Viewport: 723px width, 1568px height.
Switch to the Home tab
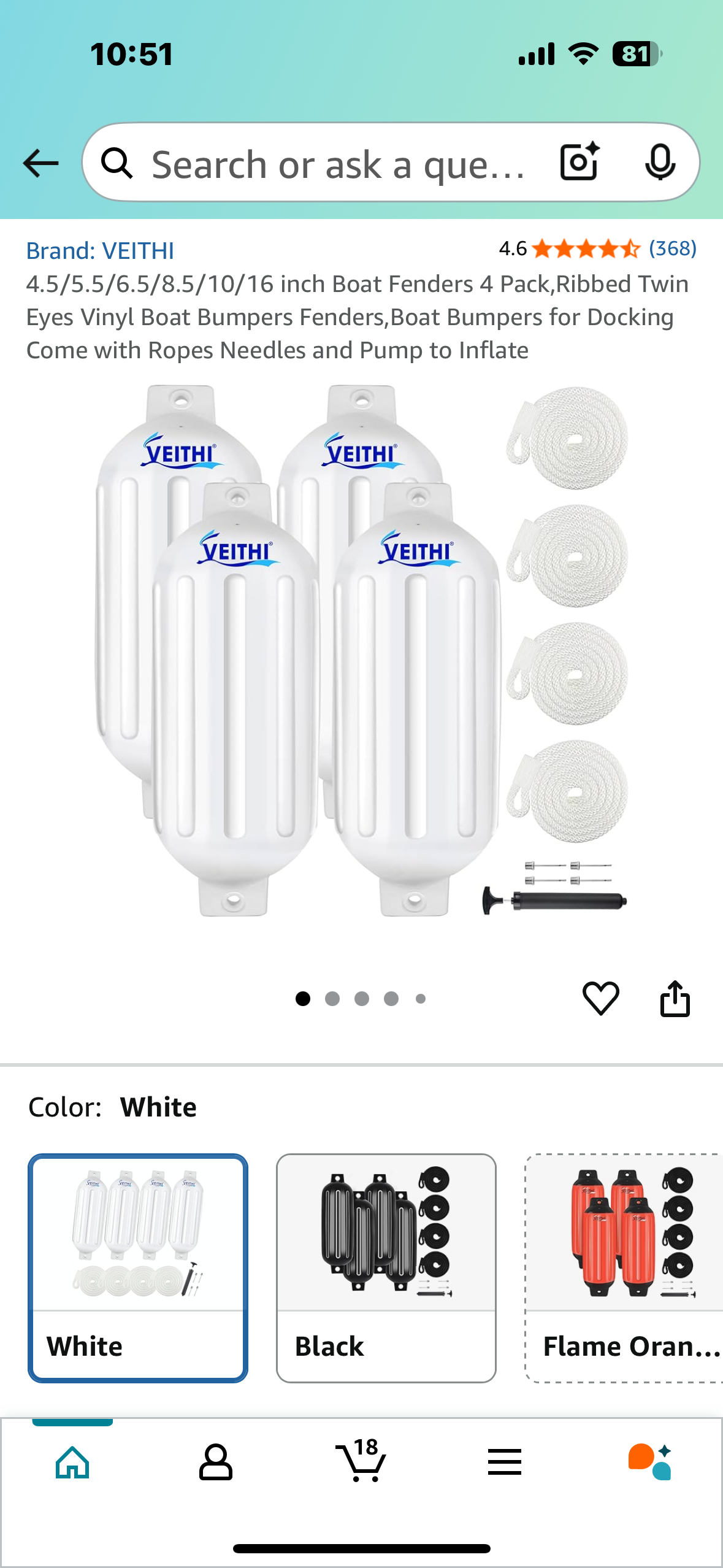(x=72, y=1462)
